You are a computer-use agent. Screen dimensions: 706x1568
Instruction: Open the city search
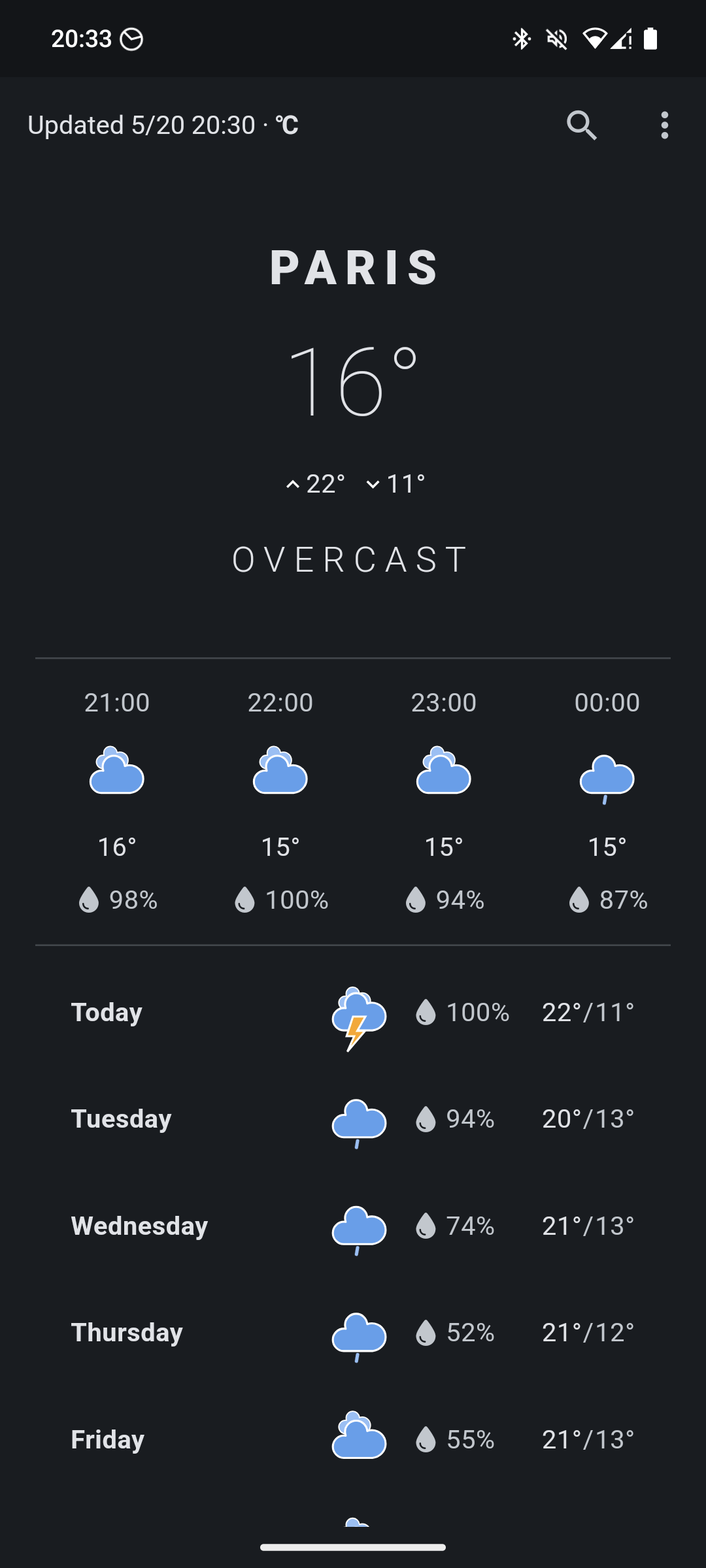click(582, 125)
